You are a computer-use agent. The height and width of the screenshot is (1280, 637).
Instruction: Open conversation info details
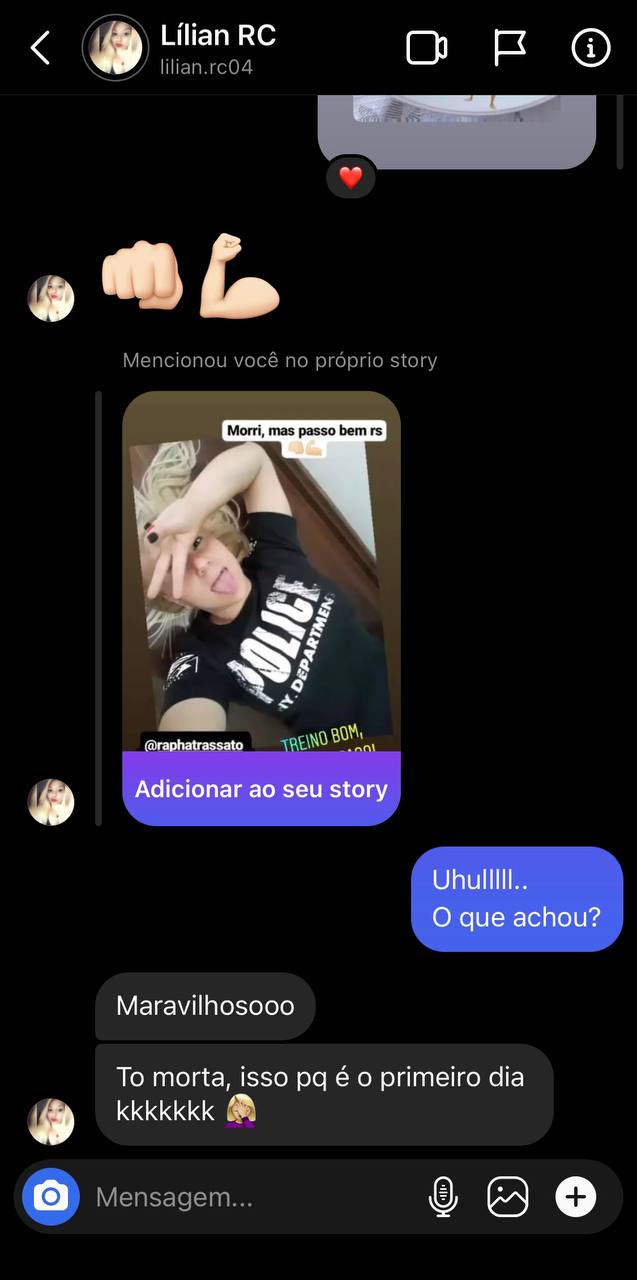click(590, 47)
